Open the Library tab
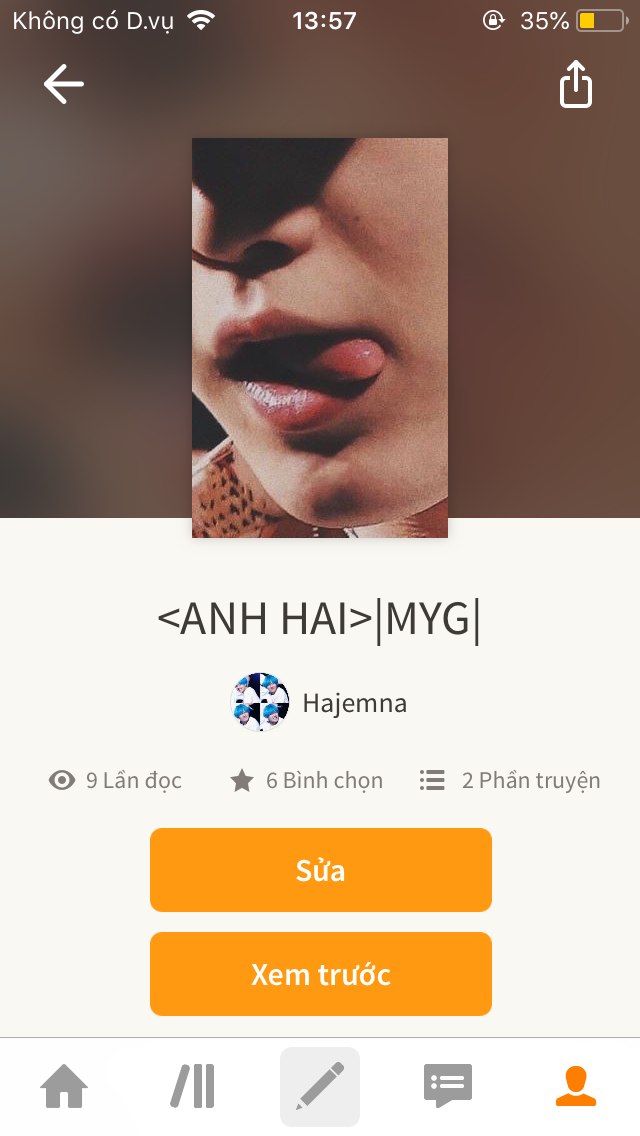 192,1086
